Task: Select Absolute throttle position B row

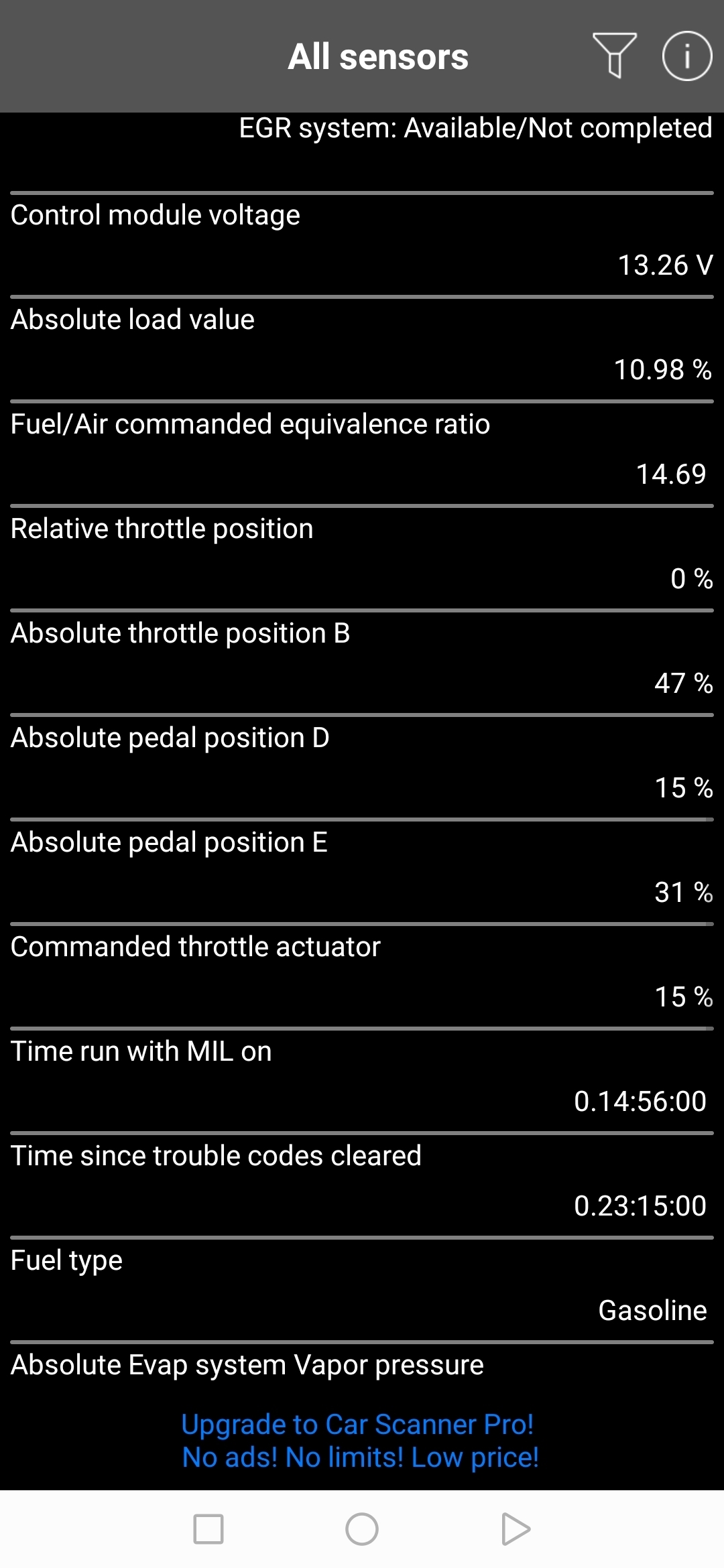Action: (362, 658)
